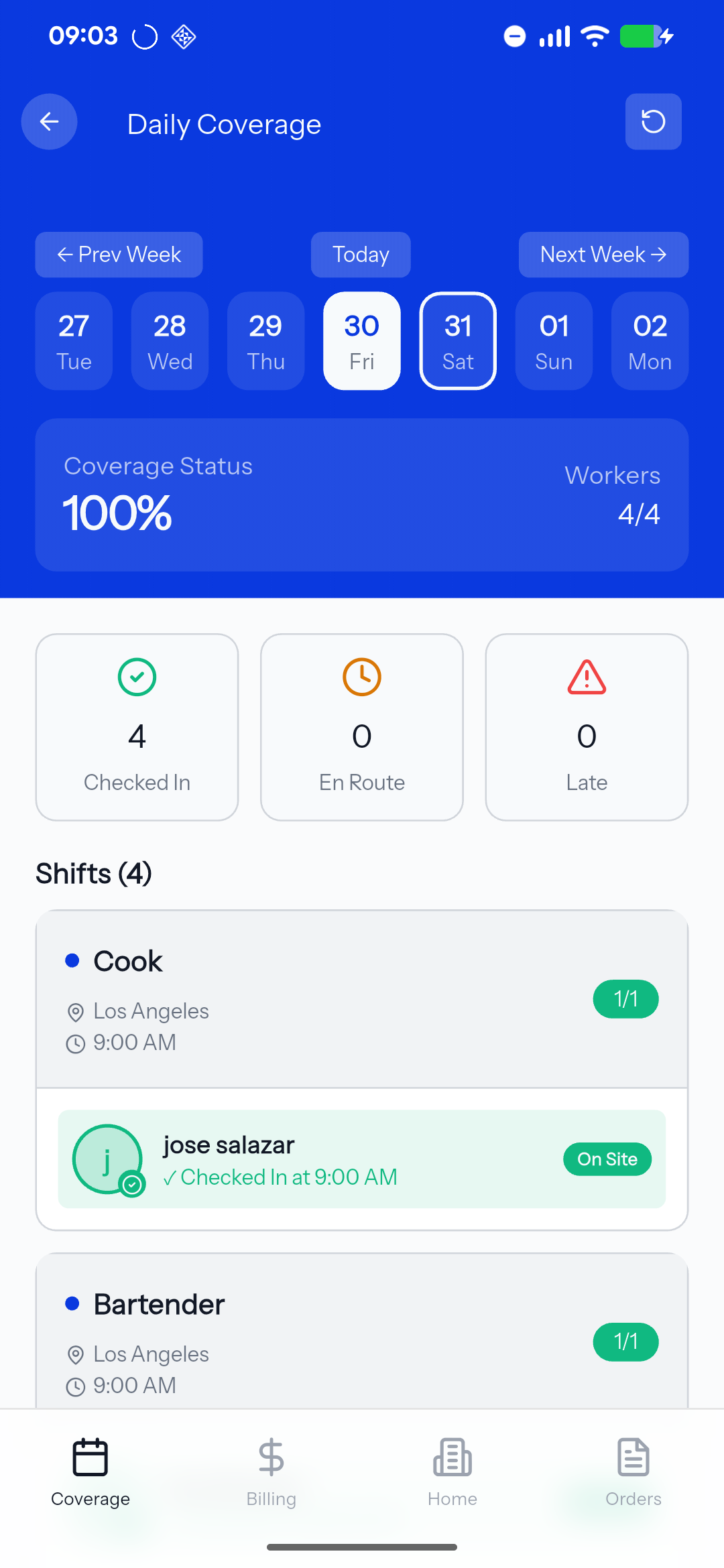Select Monday the 02nd
The width and height of the screenshot is (724, 1568).
tap(650, 341)
